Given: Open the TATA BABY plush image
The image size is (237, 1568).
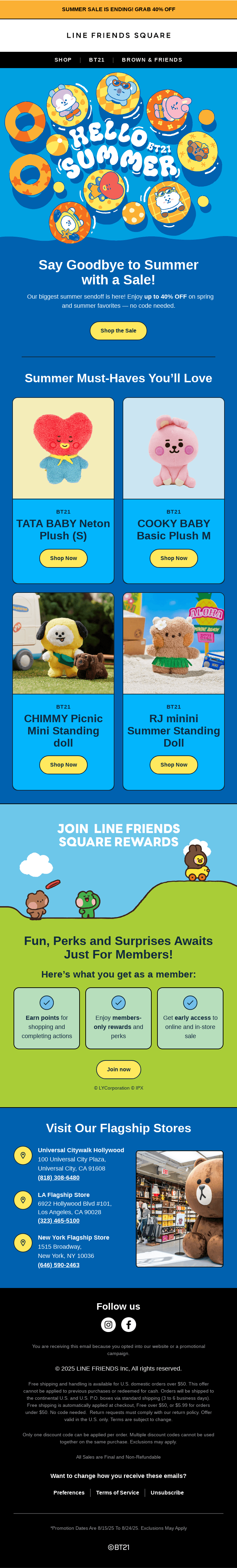Looking at the screenshot, I should [x=63, y=449].
